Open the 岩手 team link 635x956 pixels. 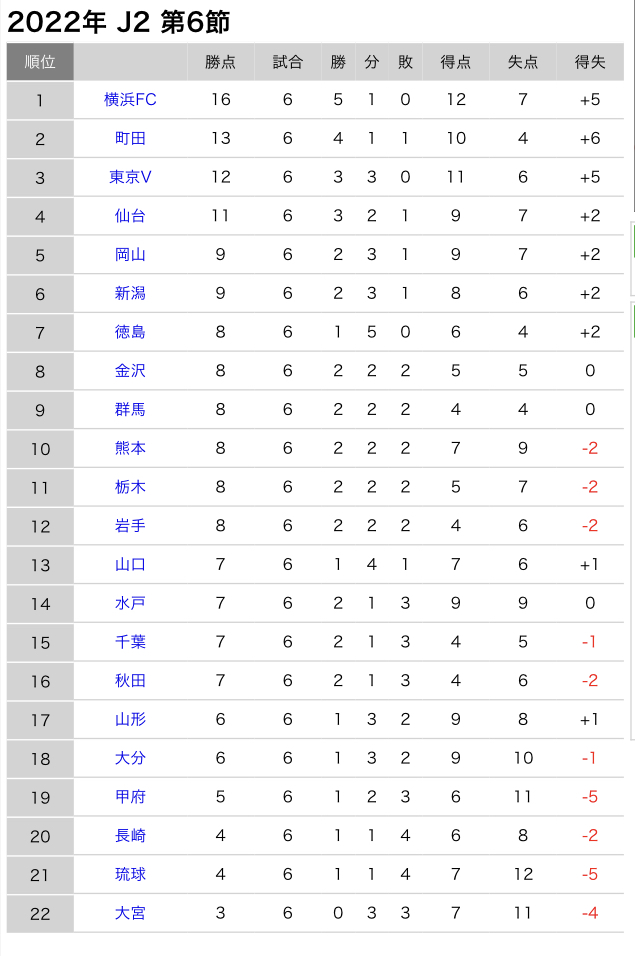tap(130, 526)
